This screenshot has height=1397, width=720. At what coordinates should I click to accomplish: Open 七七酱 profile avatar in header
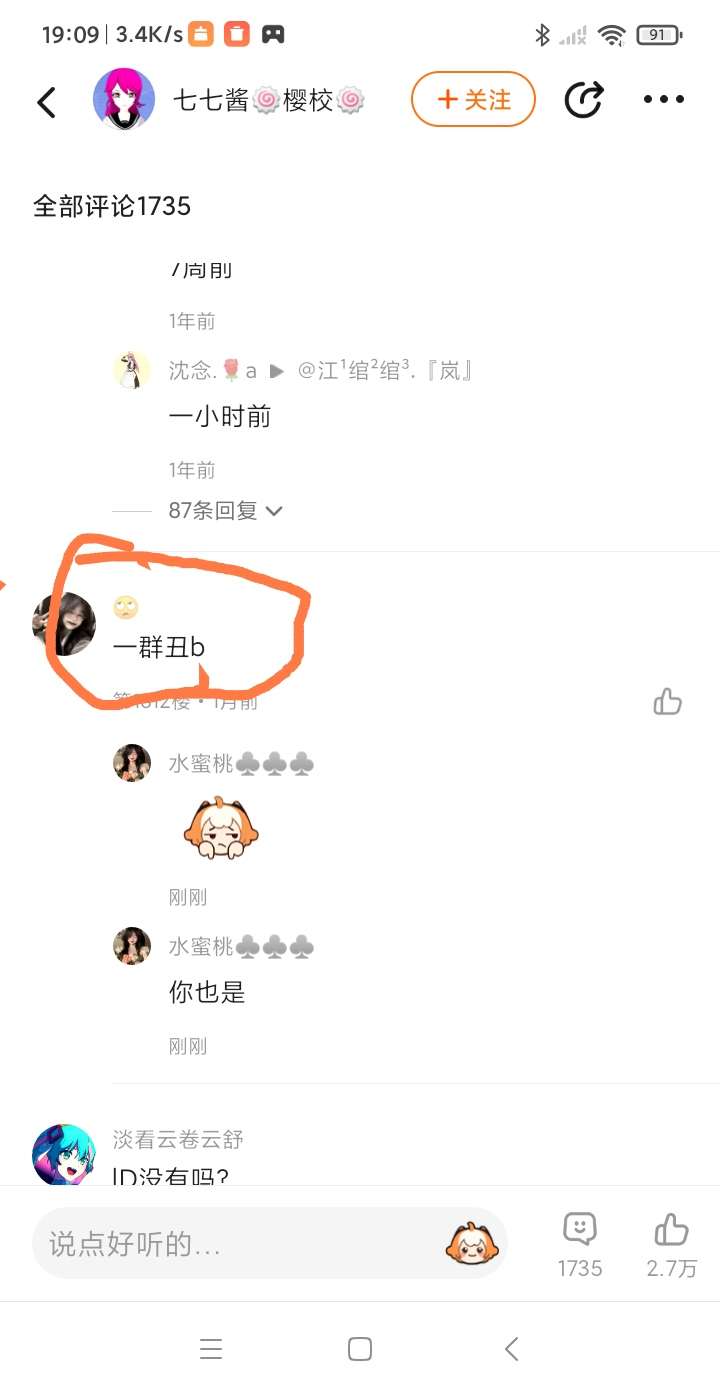coord(124,100)
